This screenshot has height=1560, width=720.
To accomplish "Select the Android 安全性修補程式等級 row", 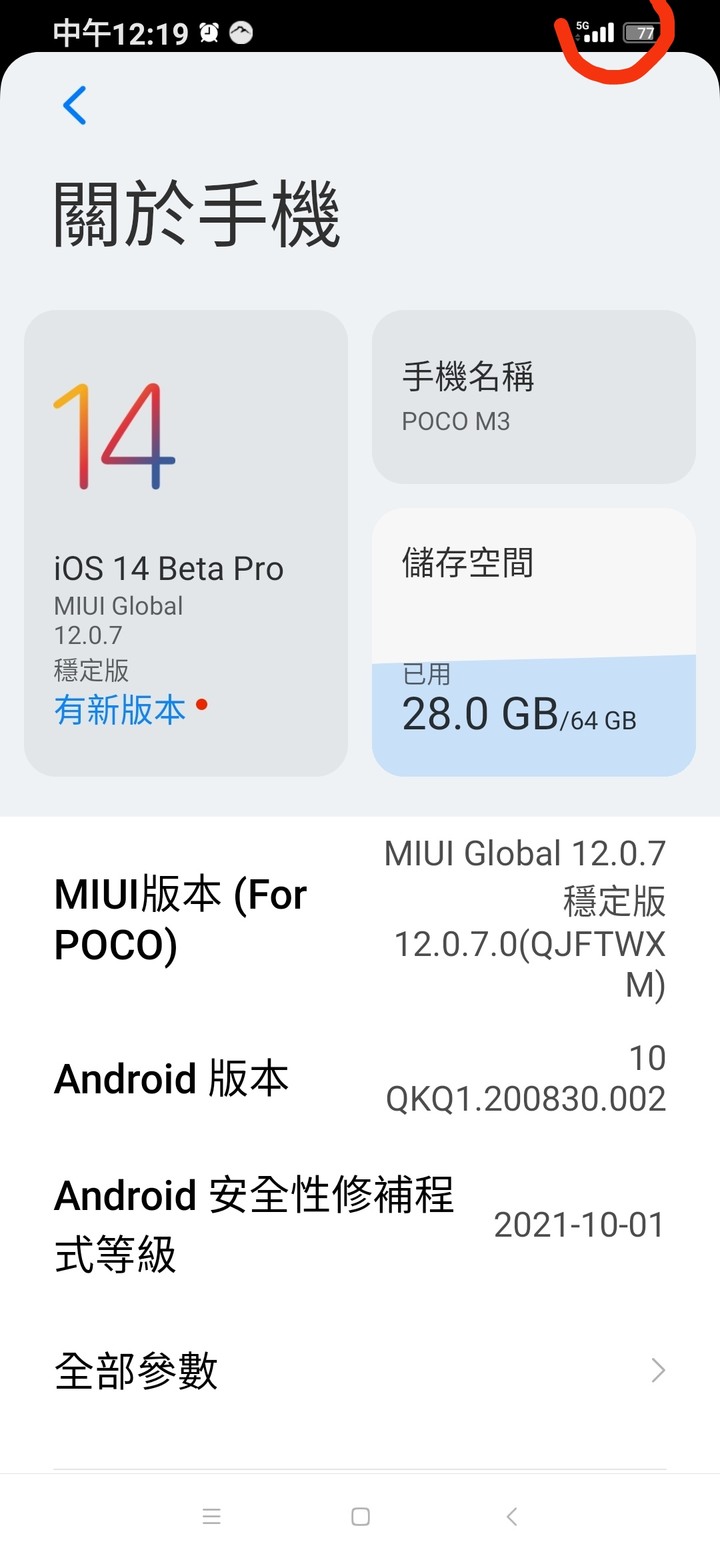I will click(x=360, y=1224).
